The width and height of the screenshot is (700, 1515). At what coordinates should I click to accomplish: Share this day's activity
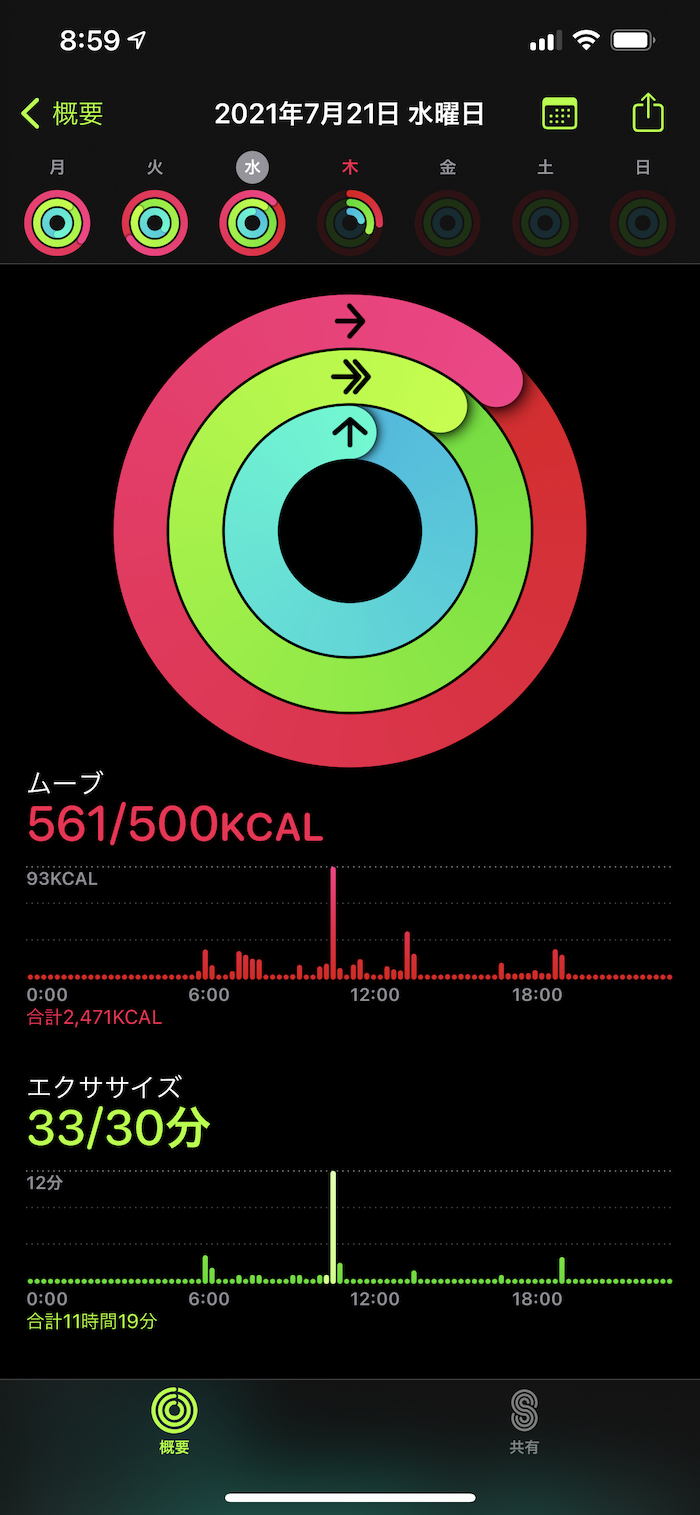point(648,112)
